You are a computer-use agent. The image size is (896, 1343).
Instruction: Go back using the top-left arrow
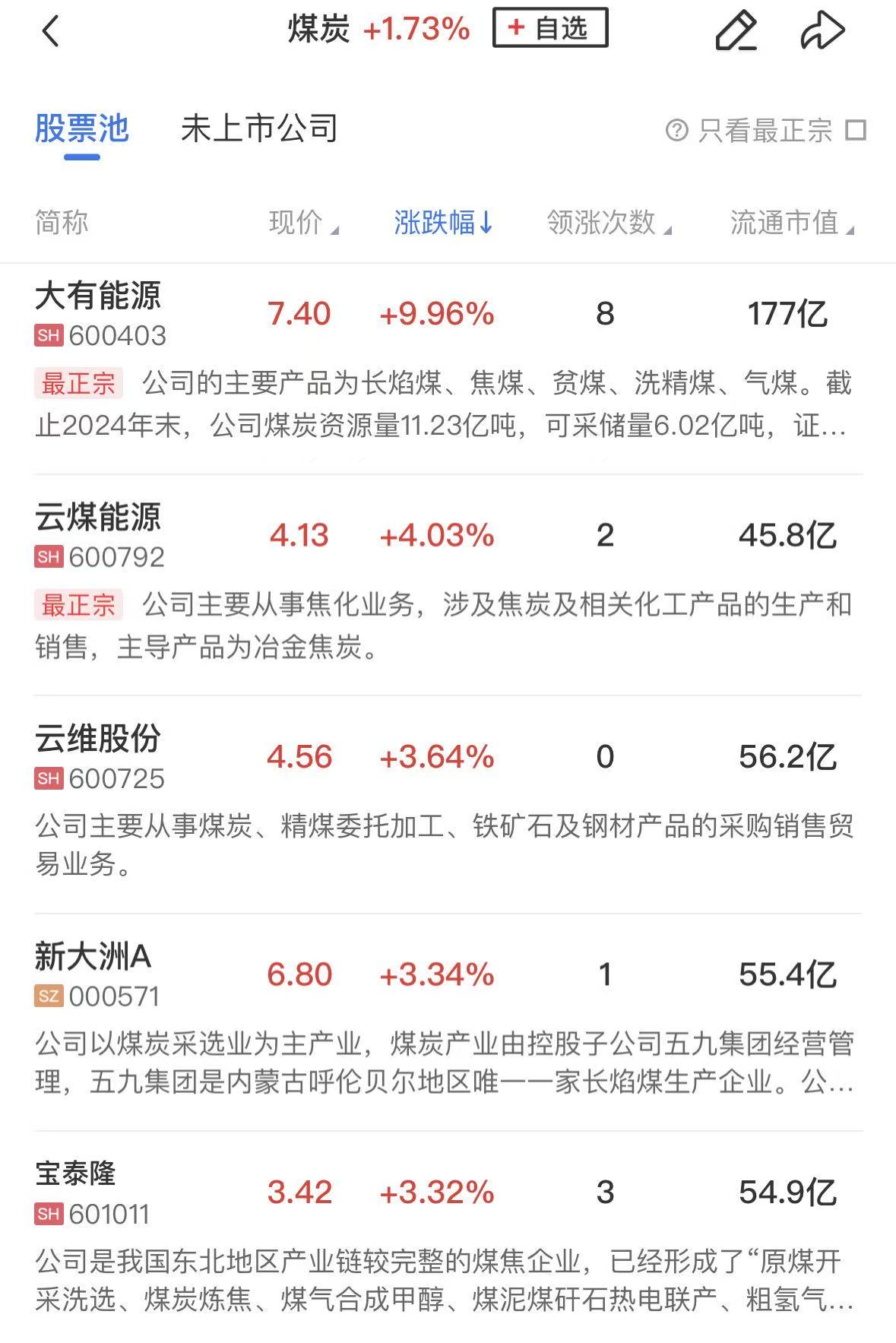[x=50, y=31]
